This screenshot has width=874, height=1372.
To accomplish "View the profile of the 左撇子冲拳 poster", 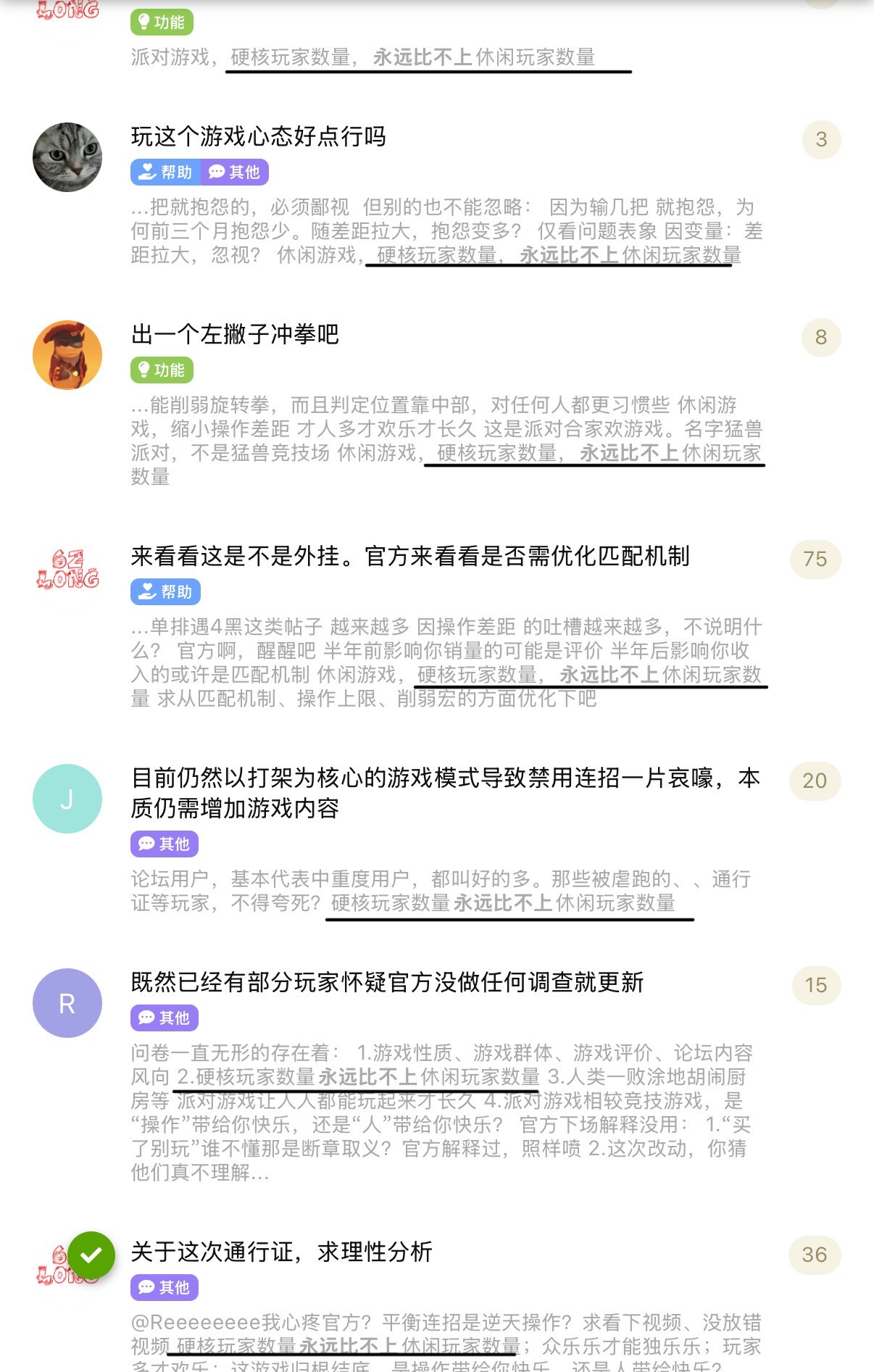I will 67,355.
